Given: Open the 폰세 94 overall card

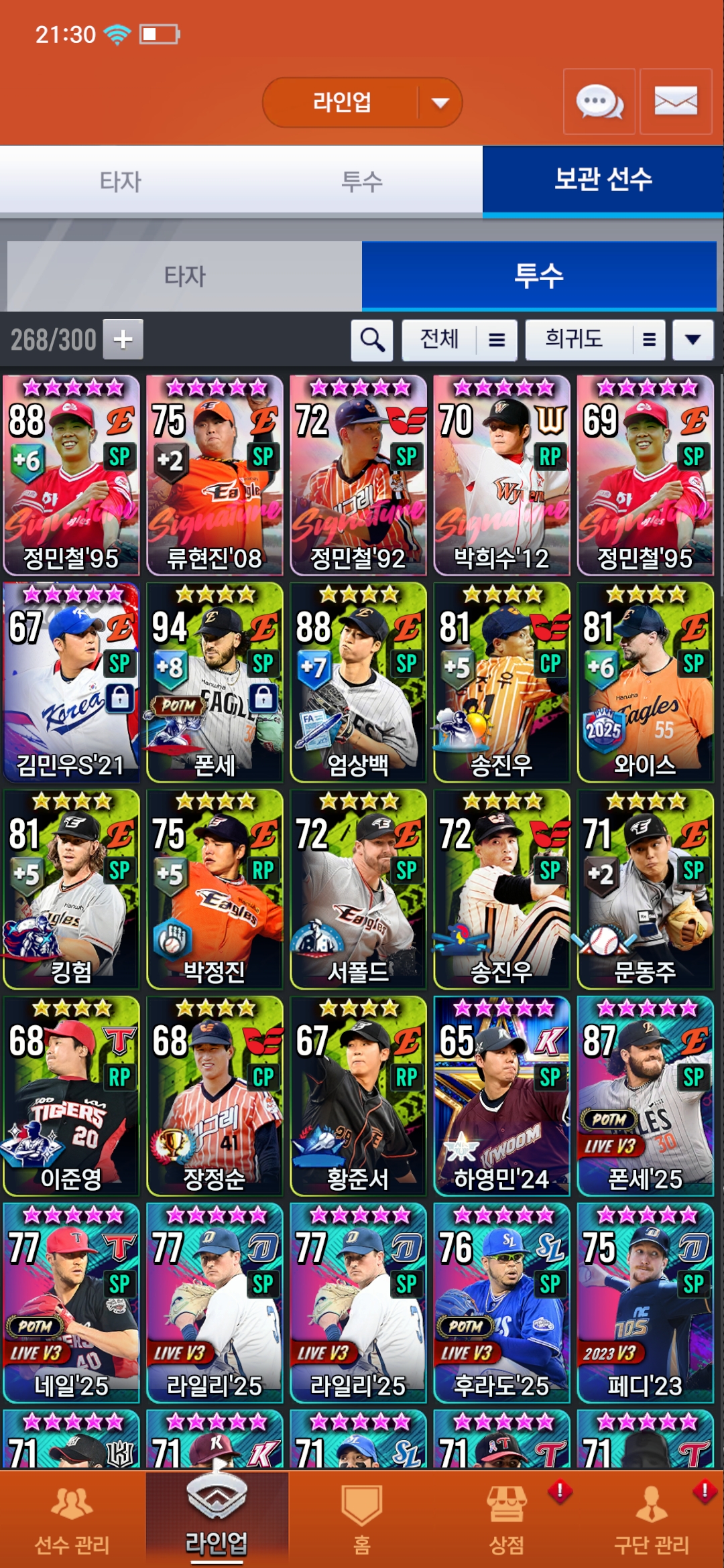Looking at the screenshot, I should pyautogui.click(x=215, y=682).
